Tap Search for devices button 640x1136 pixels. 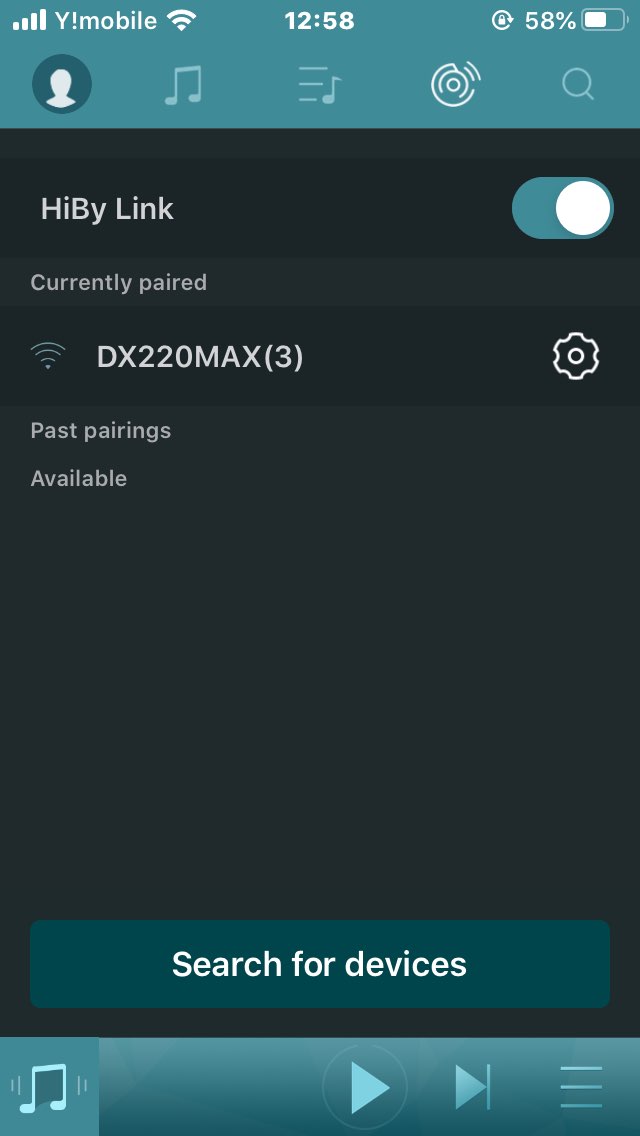coord(320,964)
